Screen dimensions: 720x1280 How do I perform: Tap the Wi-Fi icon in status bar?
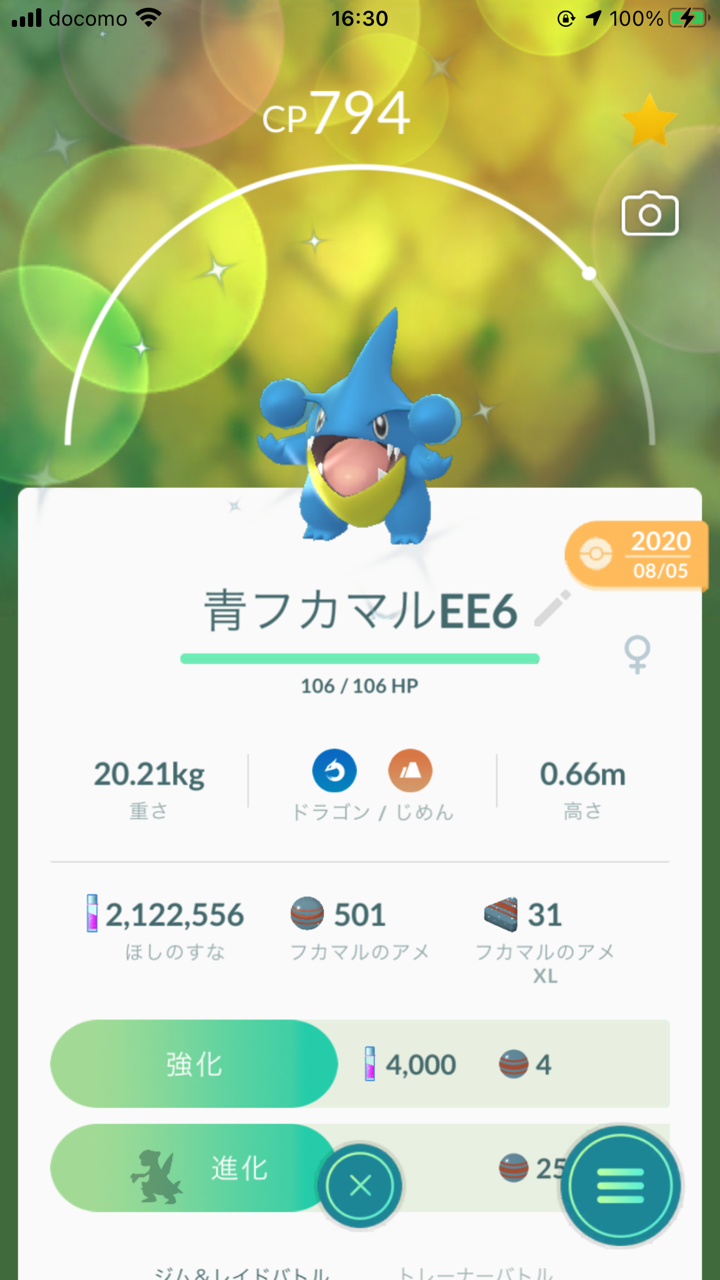(148, 17)
